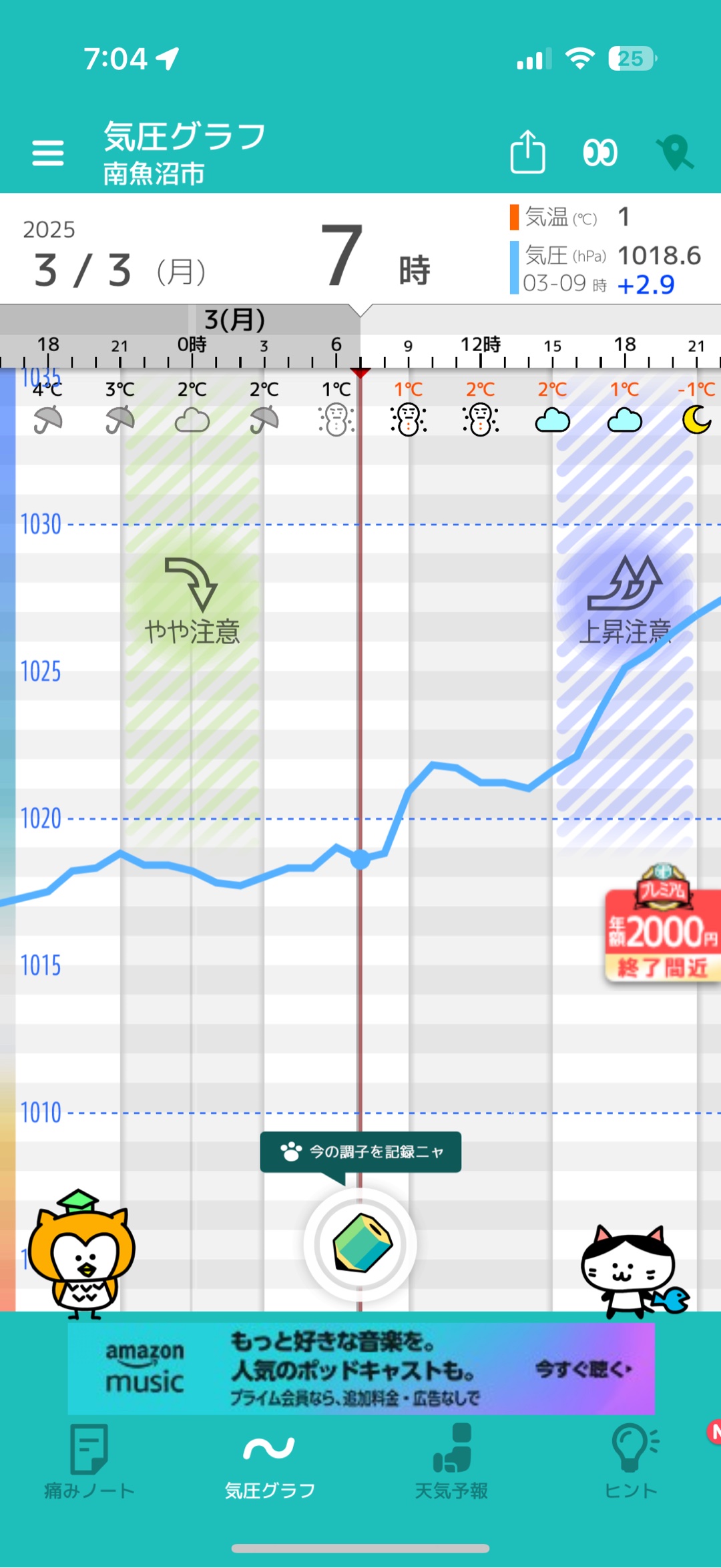The image size is (721, 1568).
Task: Record today's condition with pencil button
Action: coord(360,1244)
